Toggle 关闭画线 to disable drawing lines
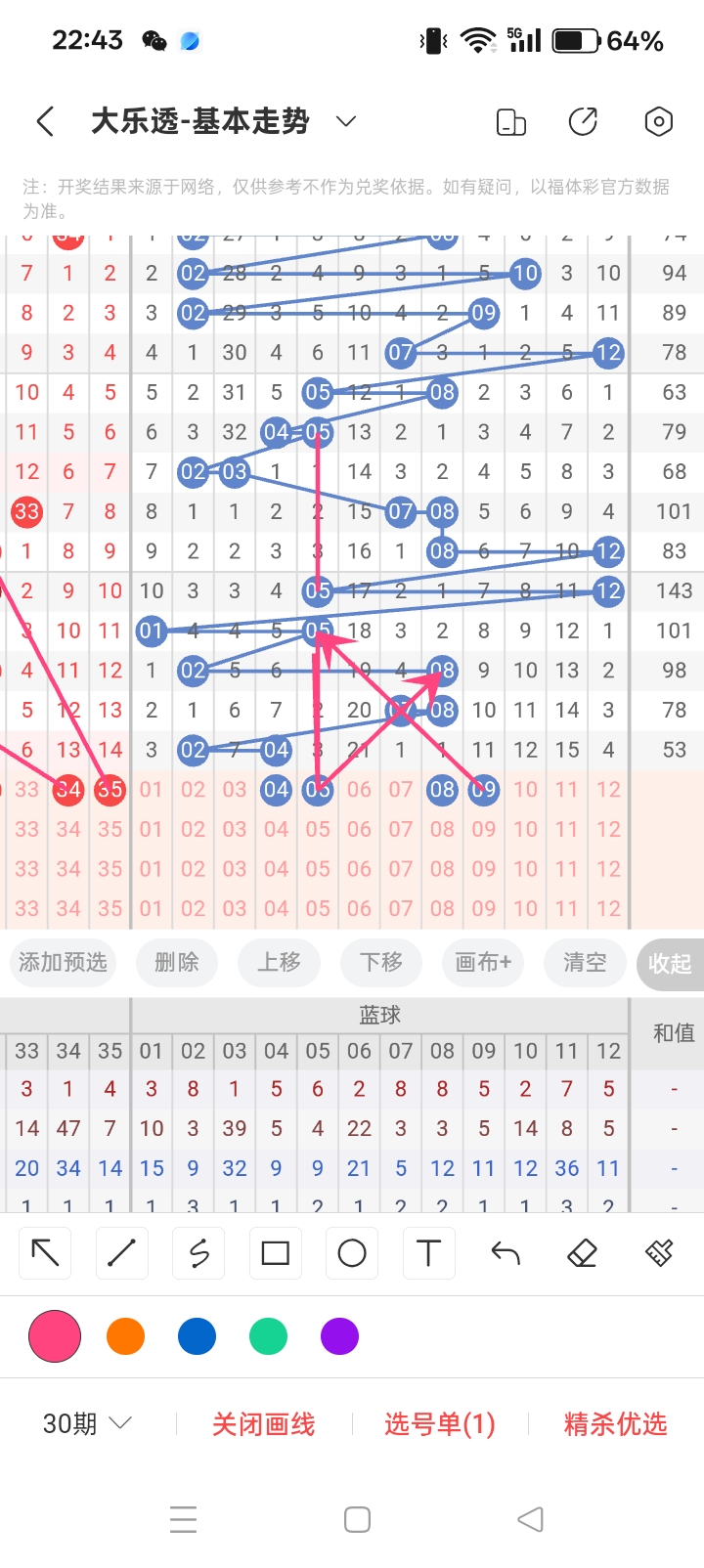Image resolution: width=704 pixels, height=1568 pixels. point(263,1424)
